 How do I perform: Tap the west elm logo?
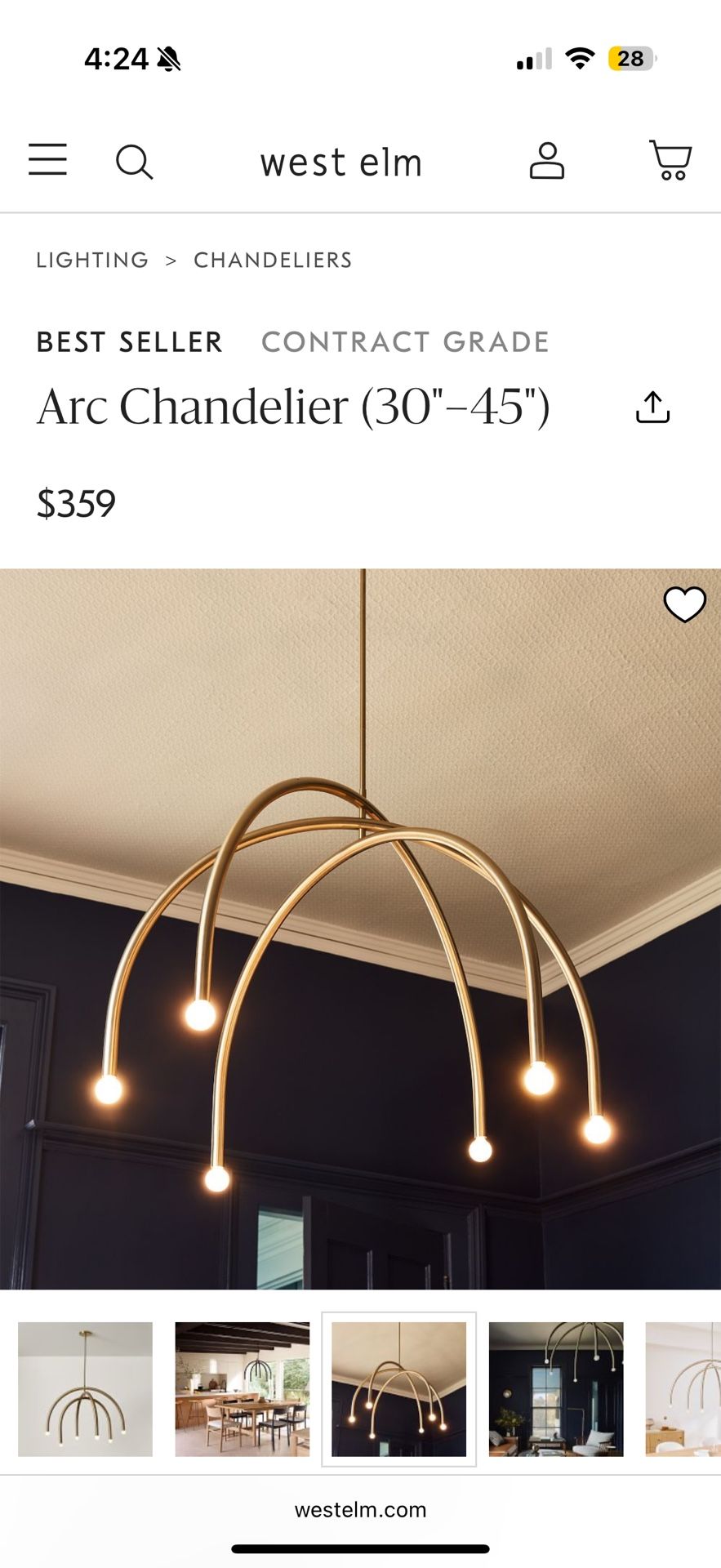click(x=340, y=162)
